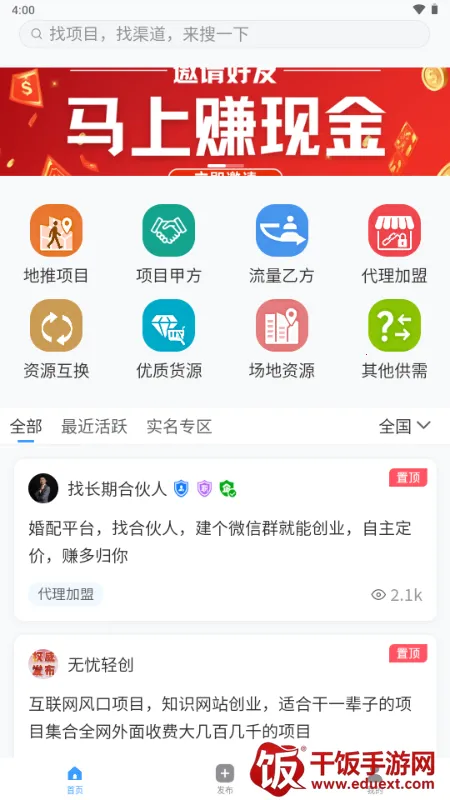Screen dimensions: 450x800
Task: Go to the 首页 bottom tab
Action: point(75,780)
